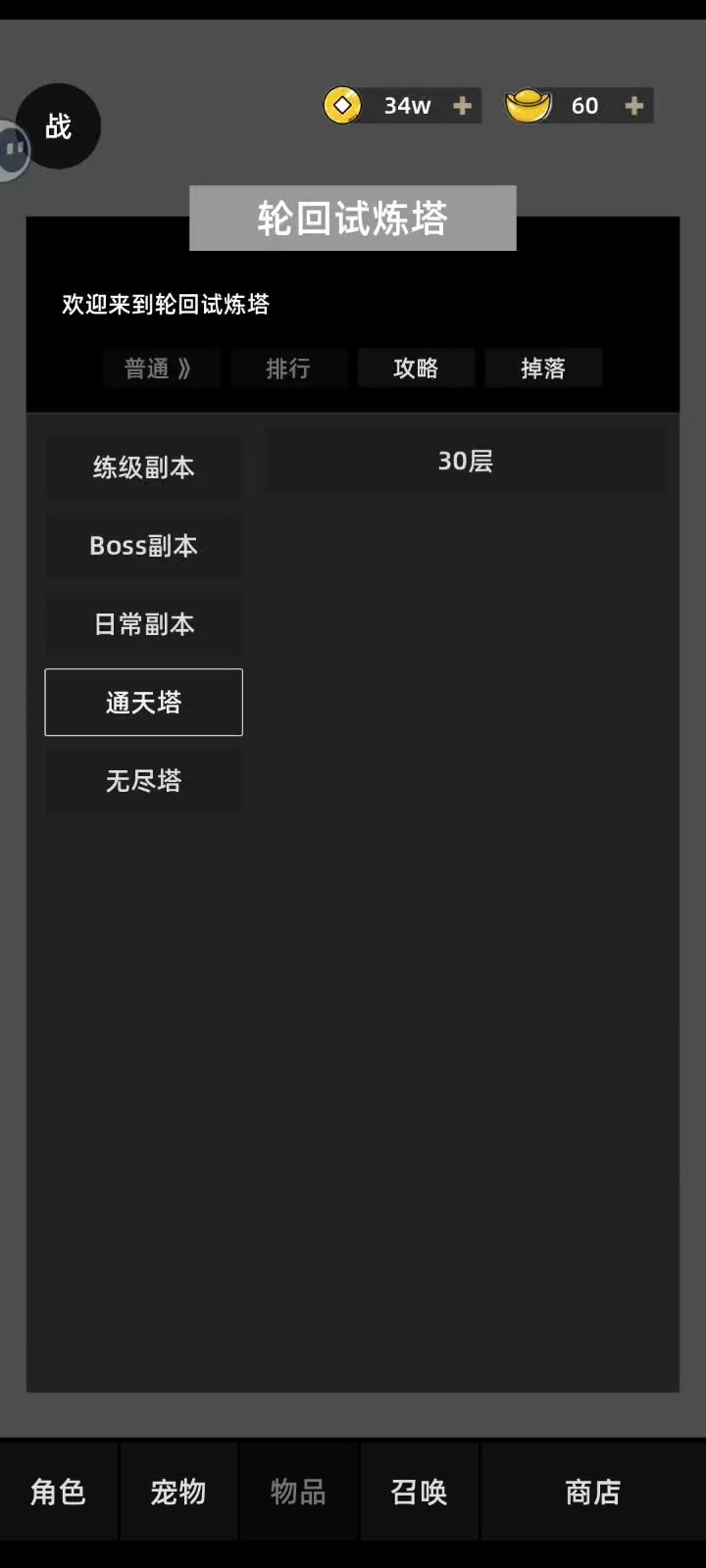This screenshot has height=1568, width=706.
Task: Tap the round 战 battle button
Action: [58, 126]
